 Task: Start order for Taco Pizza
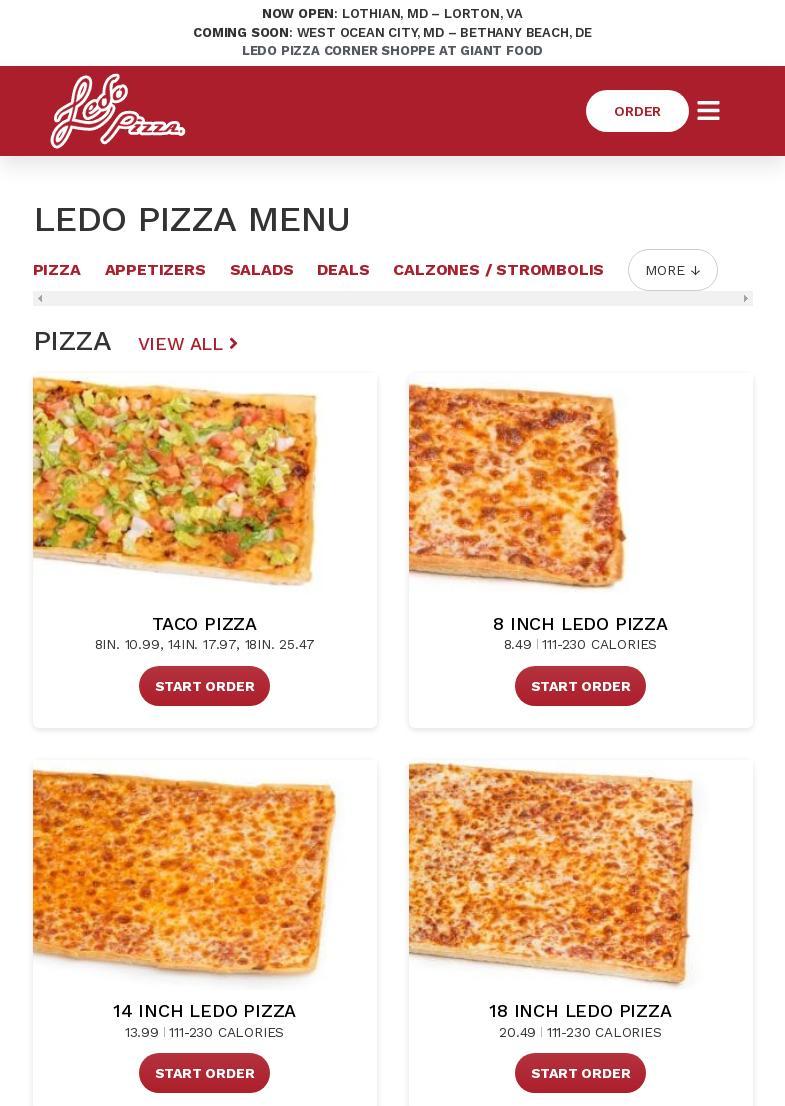click(204, 686)
